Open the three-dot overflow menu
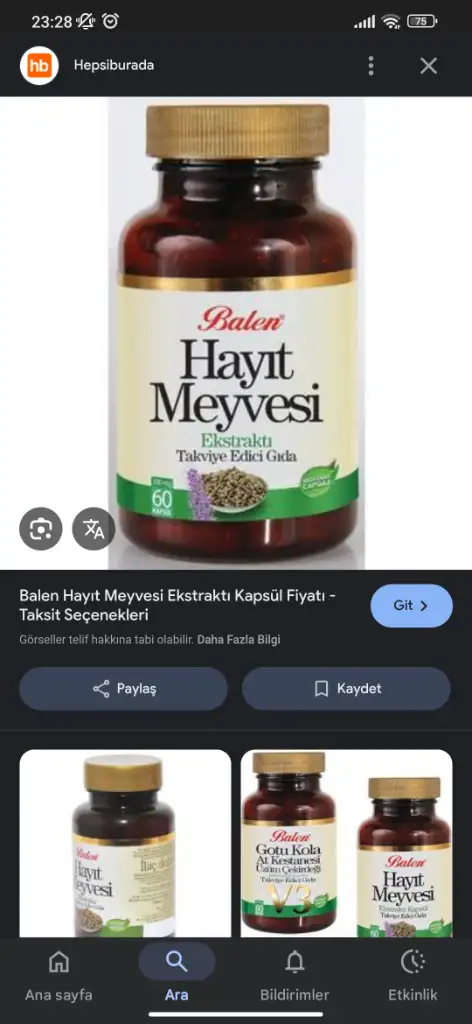The height and width of the screenshot is (1024, 472). point(371,65)
